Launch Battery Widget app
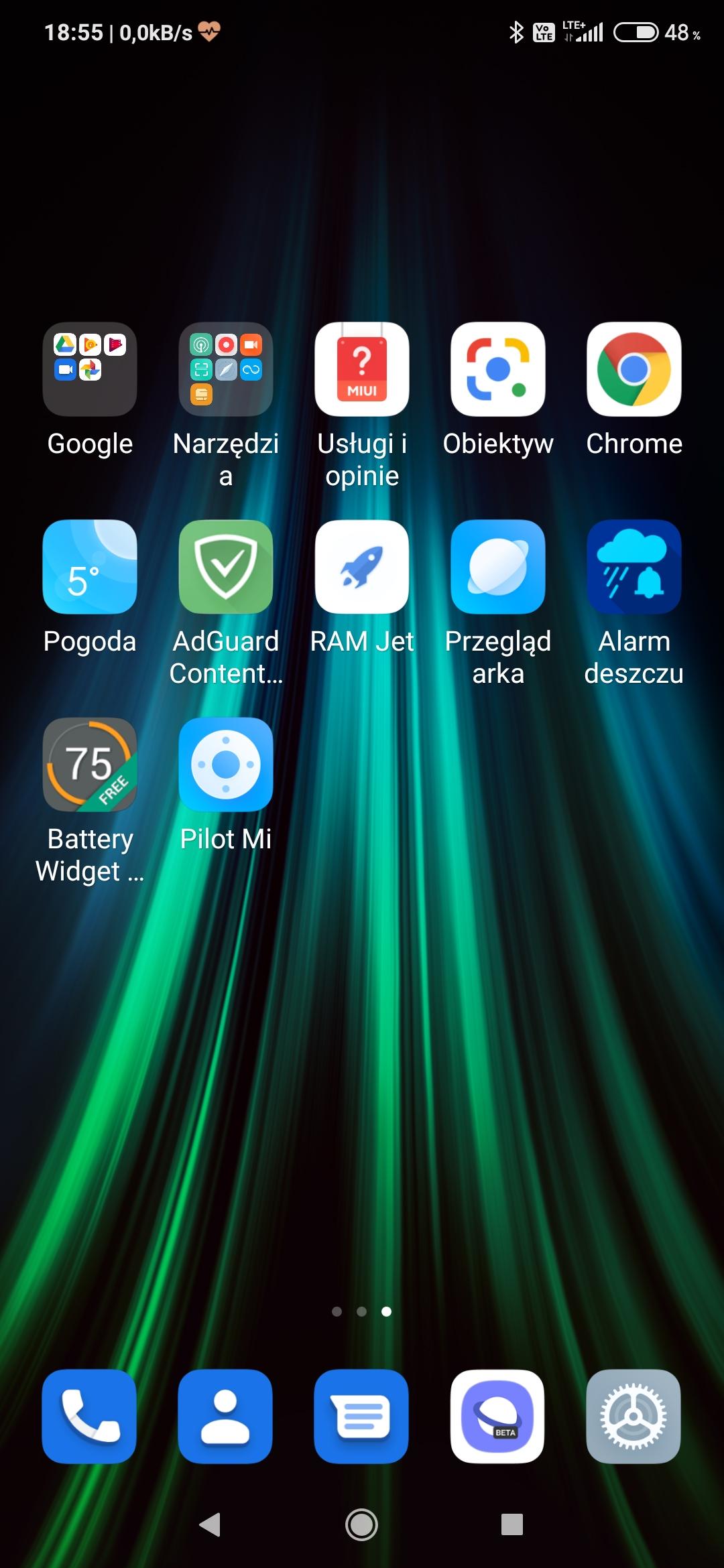Image resolution: width=724 pixels, height=1568 pixels. [x=90, y=765]
